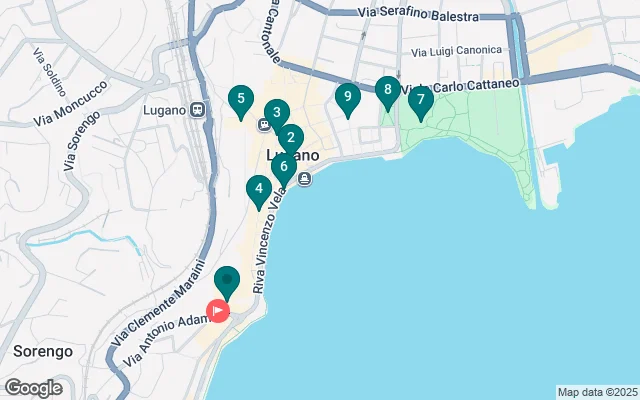Select the unnumbered teal pin near Via Antonio Adamini
Image resolution: width=640 pixels, height=400 pixels.
(227, 281)
